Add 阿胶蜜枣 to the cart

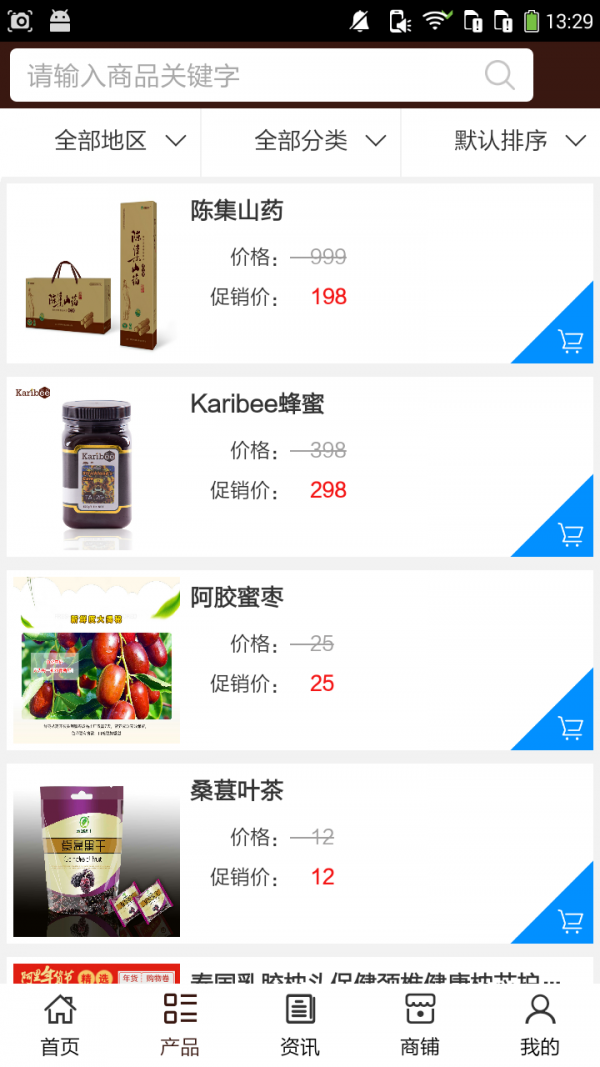coord(571,727)
